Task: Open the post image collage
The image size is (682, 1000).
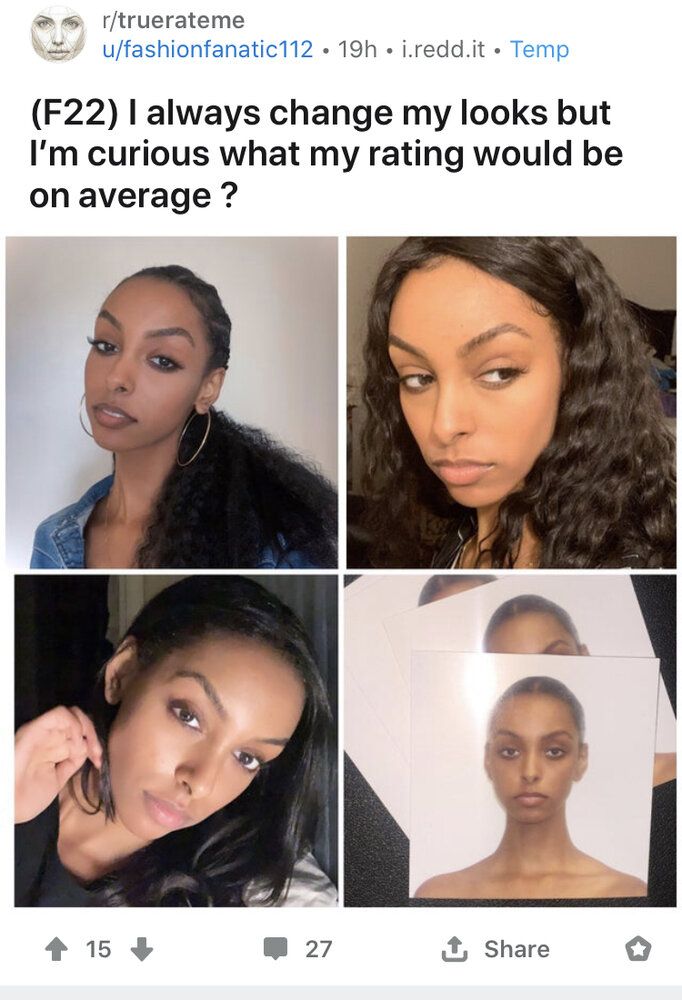Action: [341, 571]
